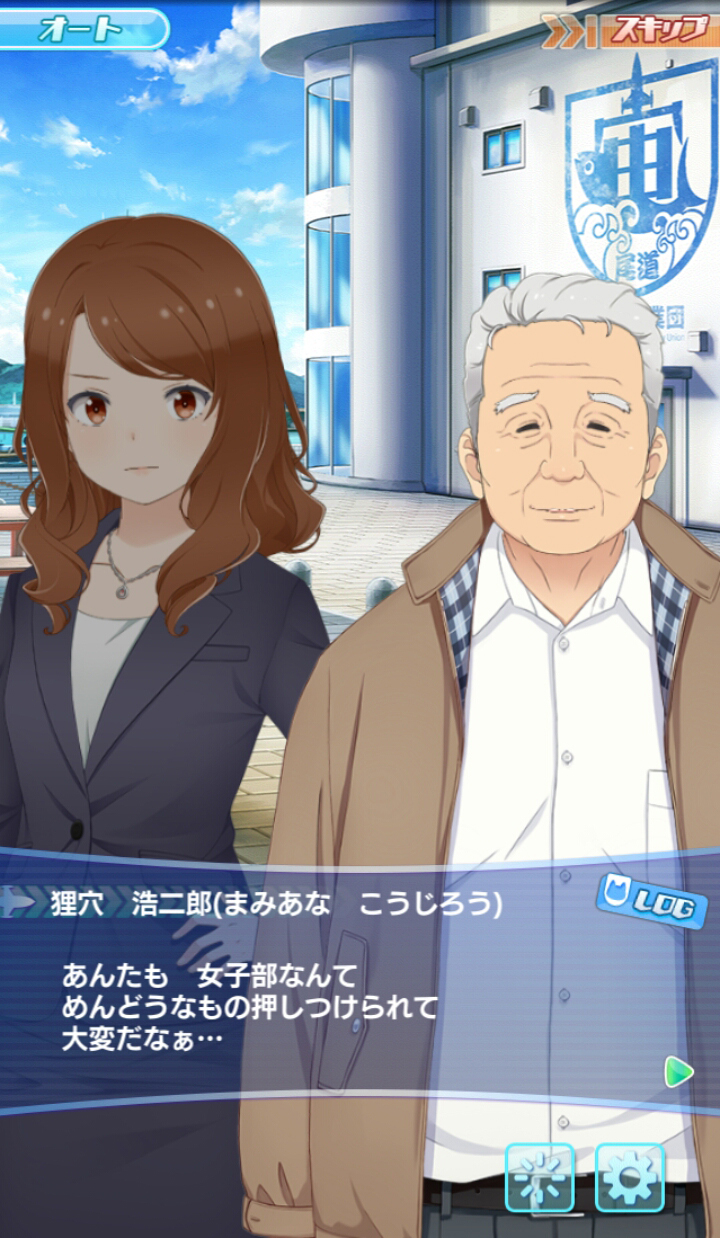Open the dialogue LOG
720x1238 pixels.
point(652,900)
